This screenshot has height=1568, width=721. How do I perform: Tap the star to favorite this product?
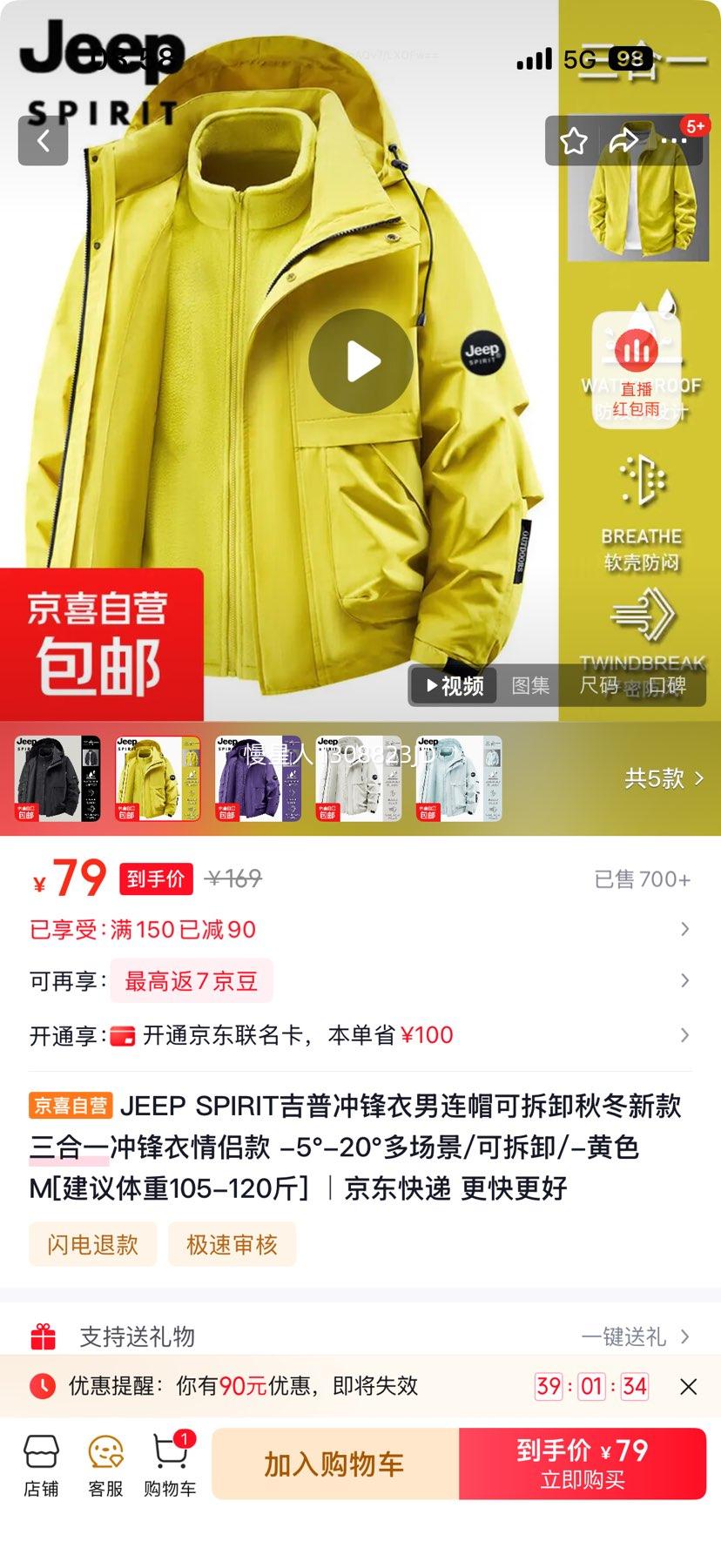[573, 141]
